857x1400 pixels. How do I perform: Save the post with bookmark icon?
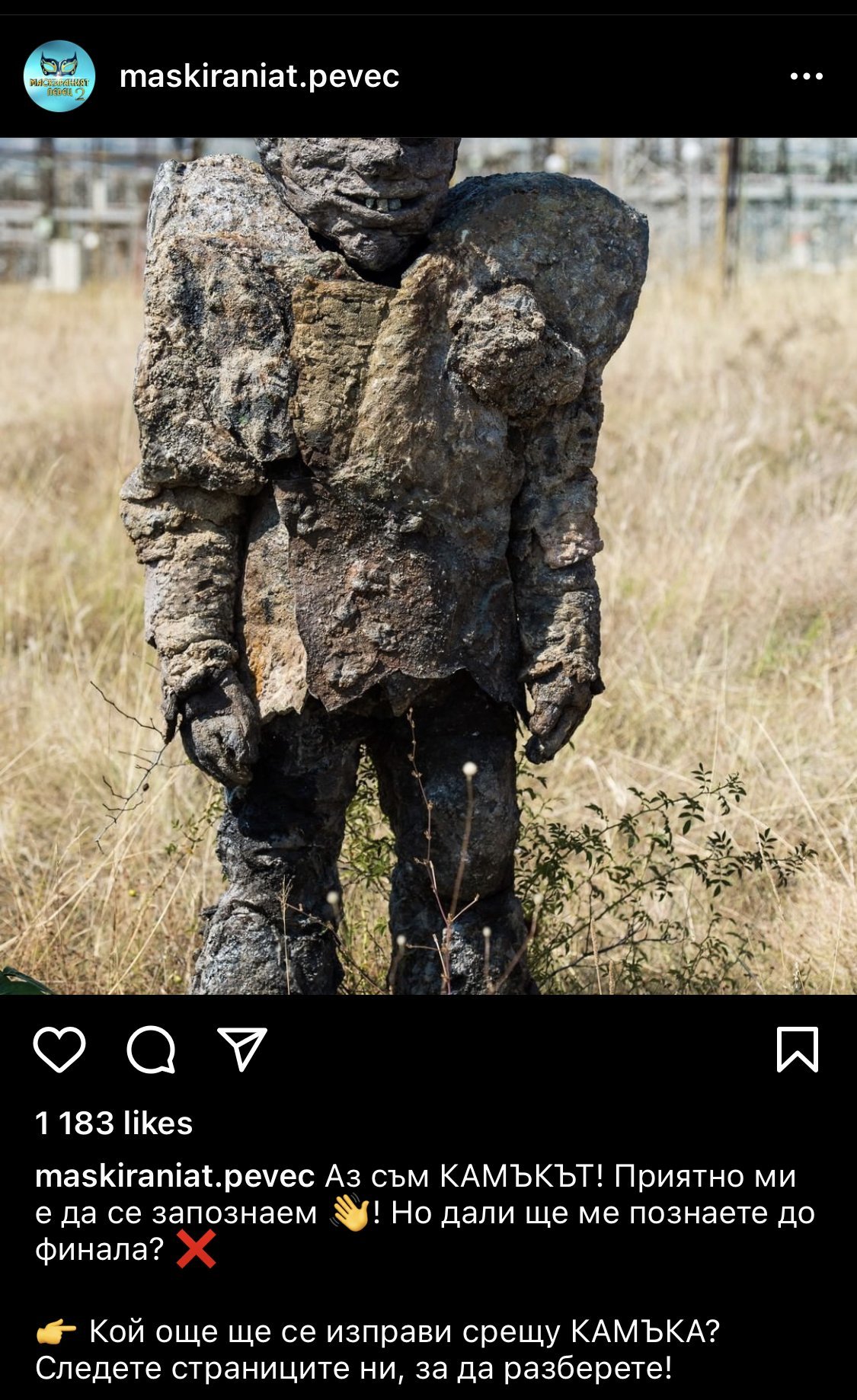[x=798, y=1050]
